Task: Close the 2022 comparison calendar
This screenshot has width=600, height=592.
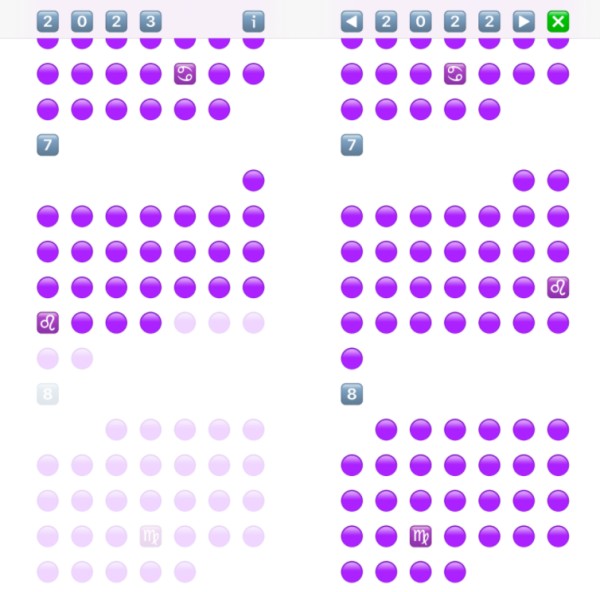Action: pos(558,21)
